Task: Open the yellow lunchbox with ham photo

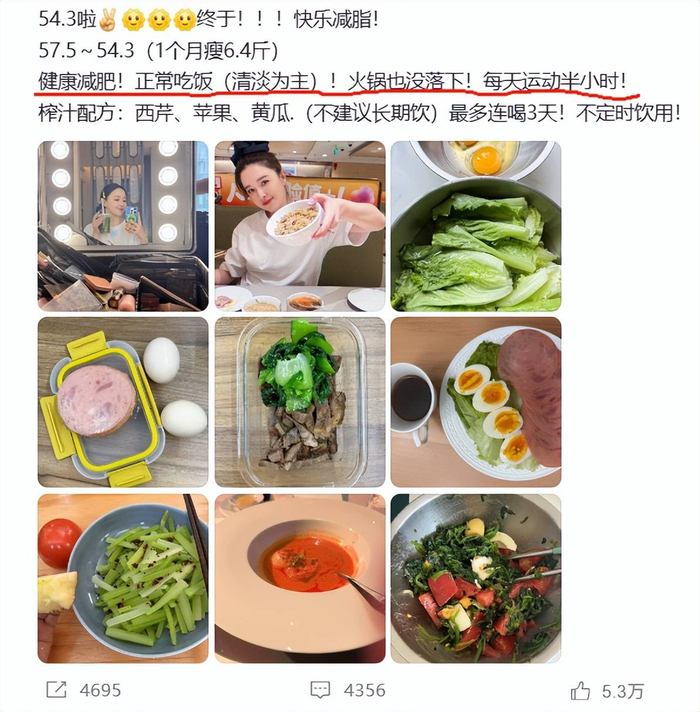Action: point(123,402)
